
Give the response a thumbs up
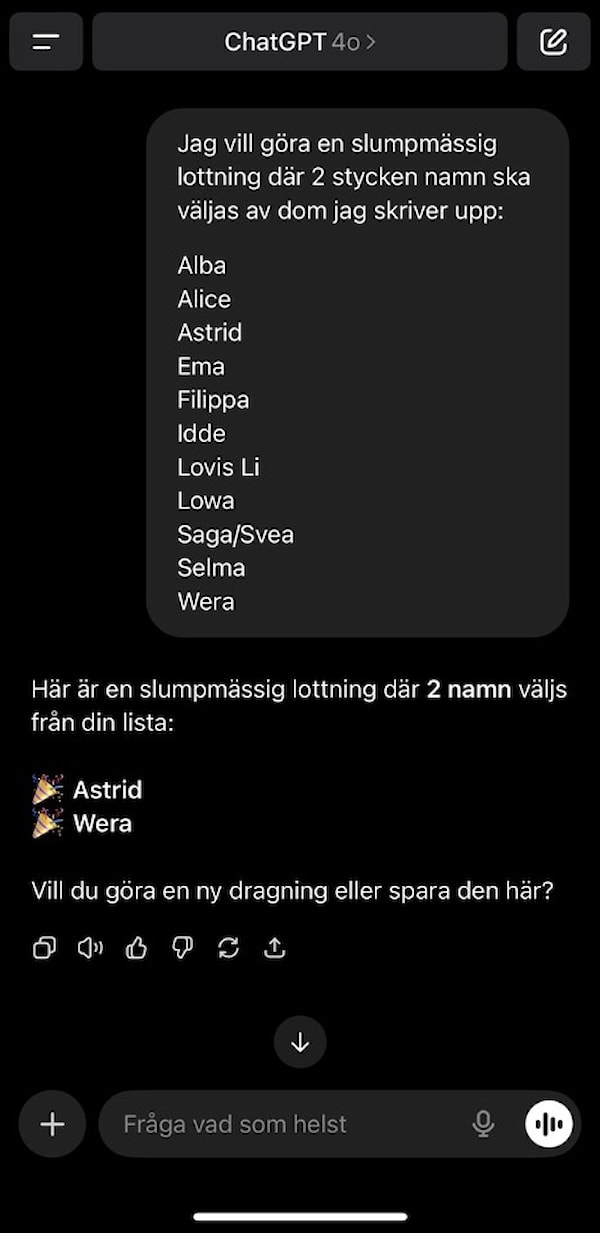pos(136,948)
